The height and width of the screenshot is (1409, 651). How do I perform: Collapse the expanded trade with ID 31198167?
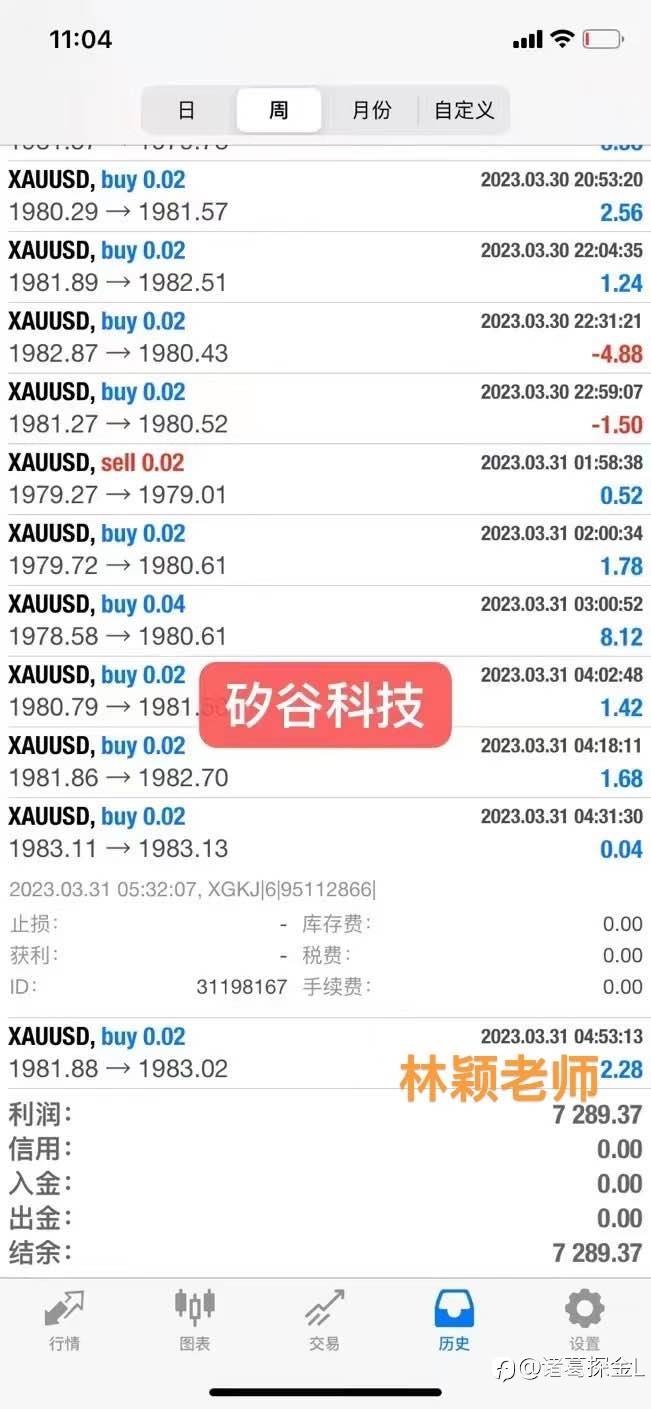(x=325, y=908)
